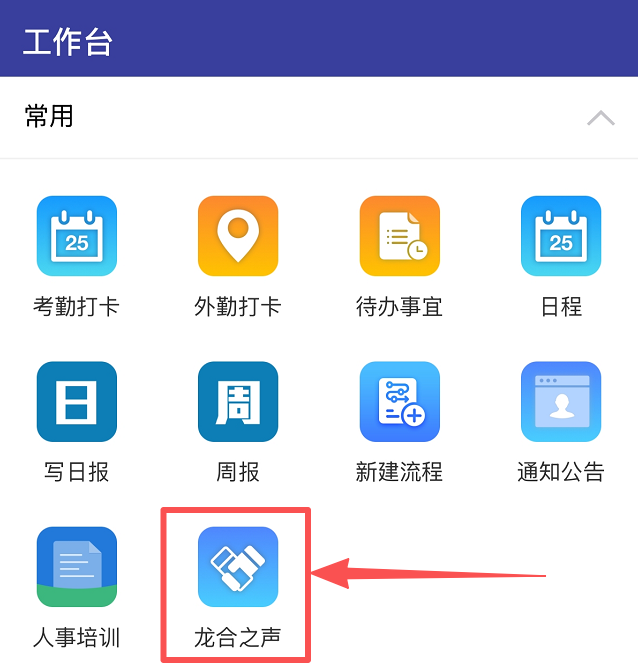Collapse the 常用 section

pyautogui.click(x=600, y=118)
